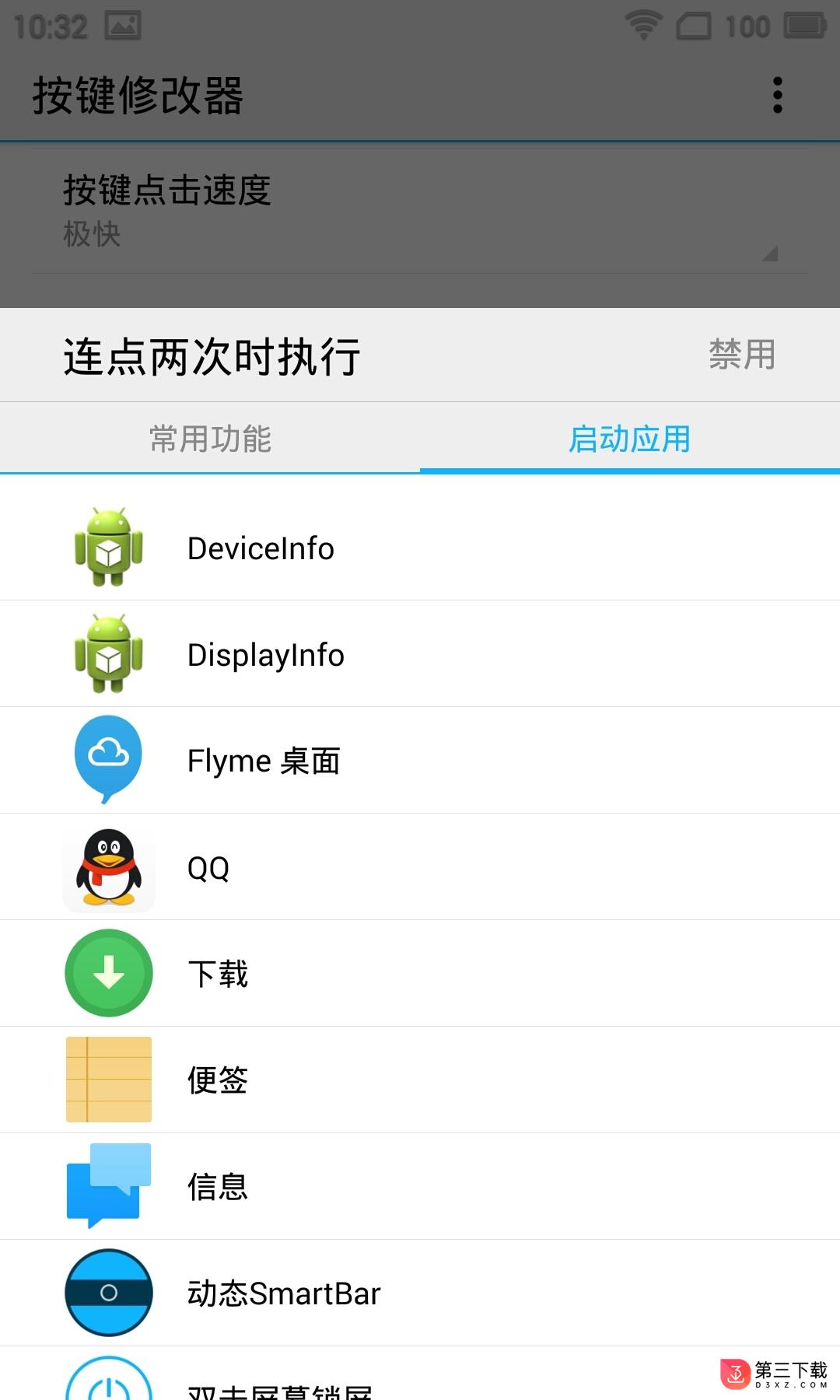Switch to the 常用功能 tab
This screenshot has height=1400, width=840.
[x=210, y=439]
